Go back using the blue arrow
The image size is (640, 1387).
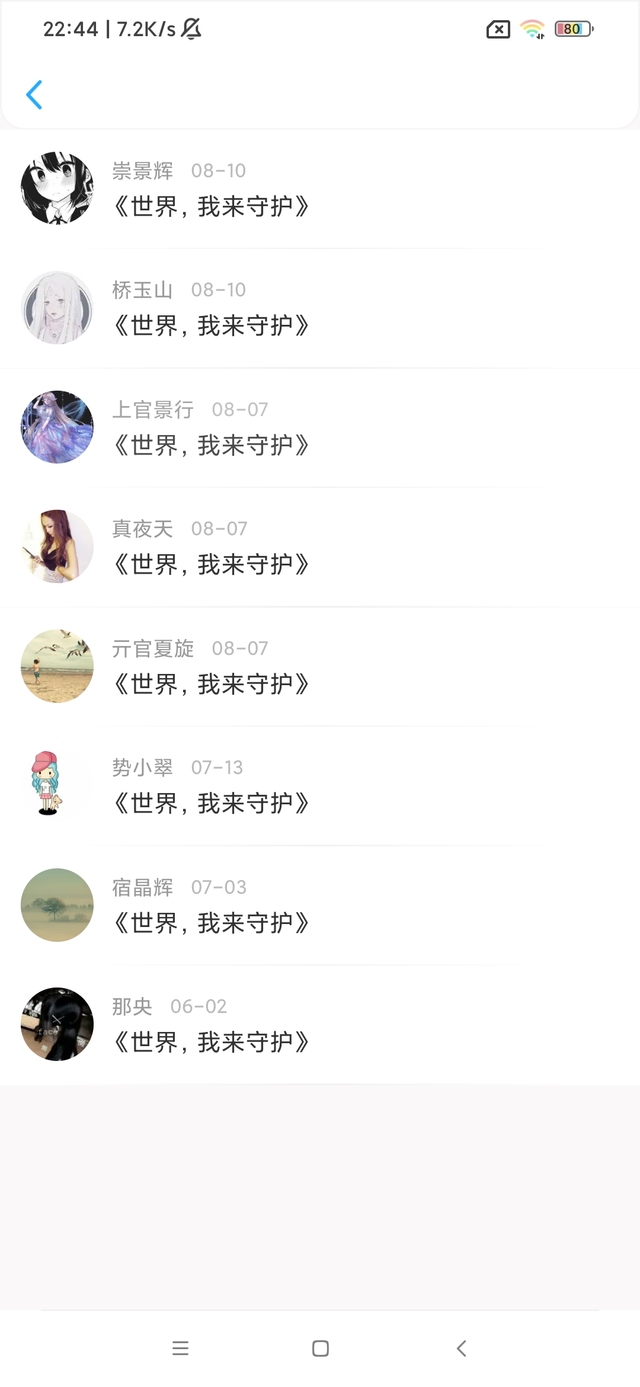(x=34, y=95)
